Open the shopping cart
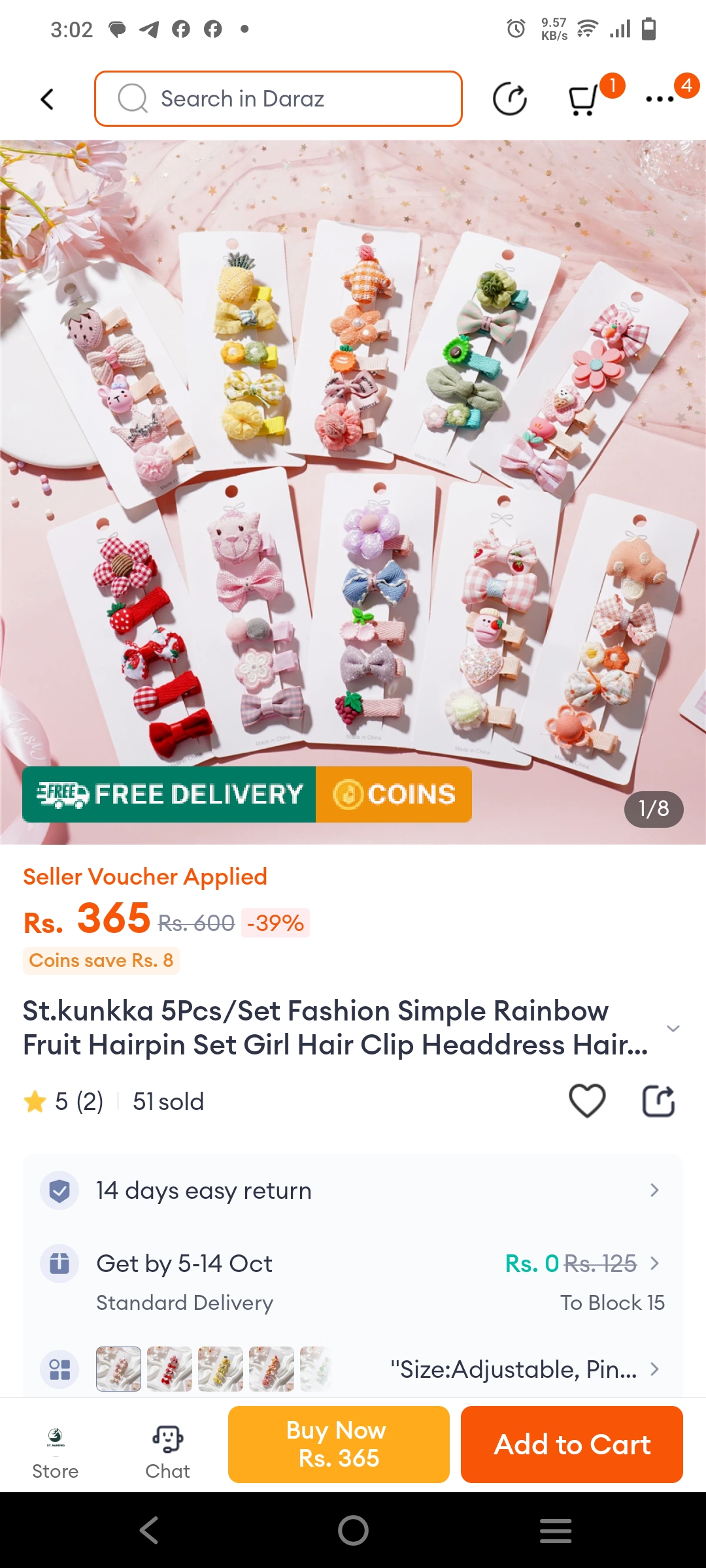Image resolution: width=706 pixels, height=1568 pixels. 584,100
